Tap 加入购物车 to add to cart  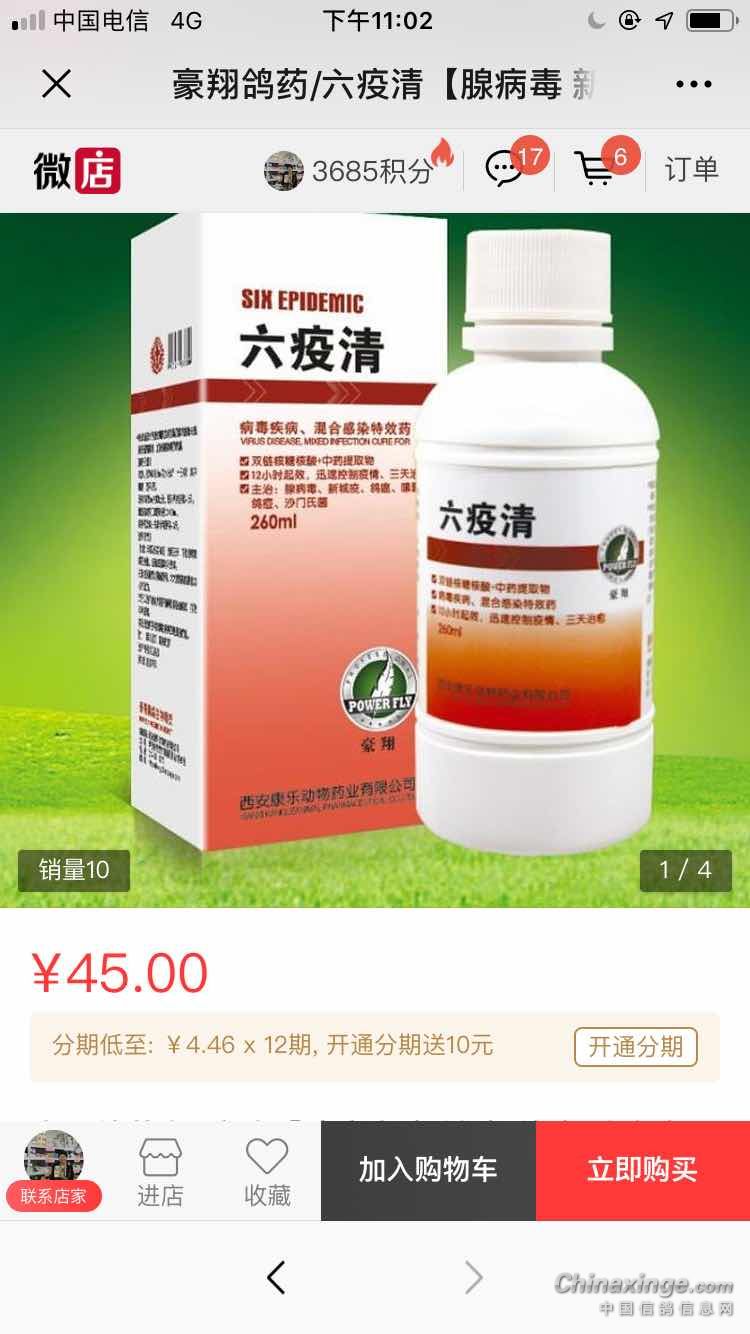428,1171
